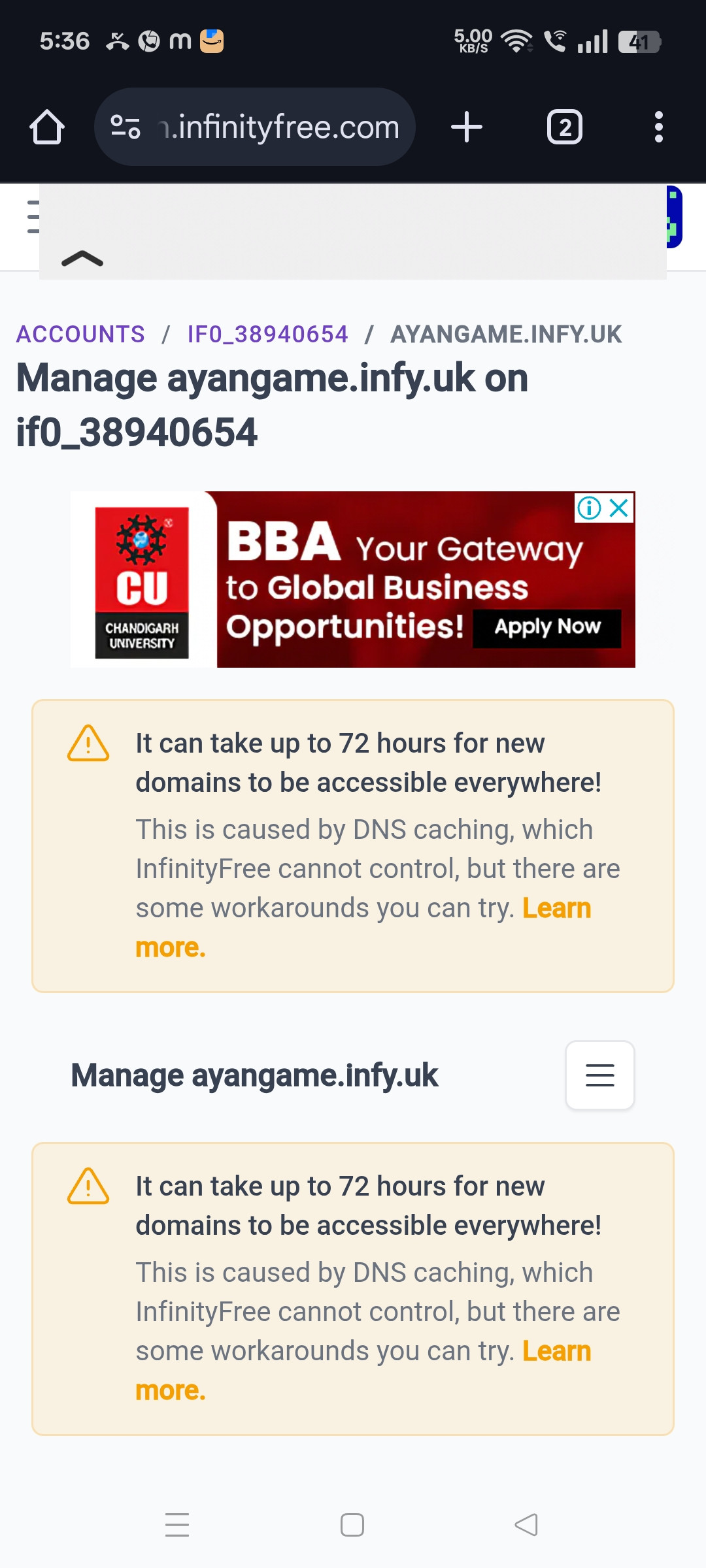Open the tab switcher showing 2 tabs
The width and height of the screenshot is (706, 1568).
tap(565, 127)
